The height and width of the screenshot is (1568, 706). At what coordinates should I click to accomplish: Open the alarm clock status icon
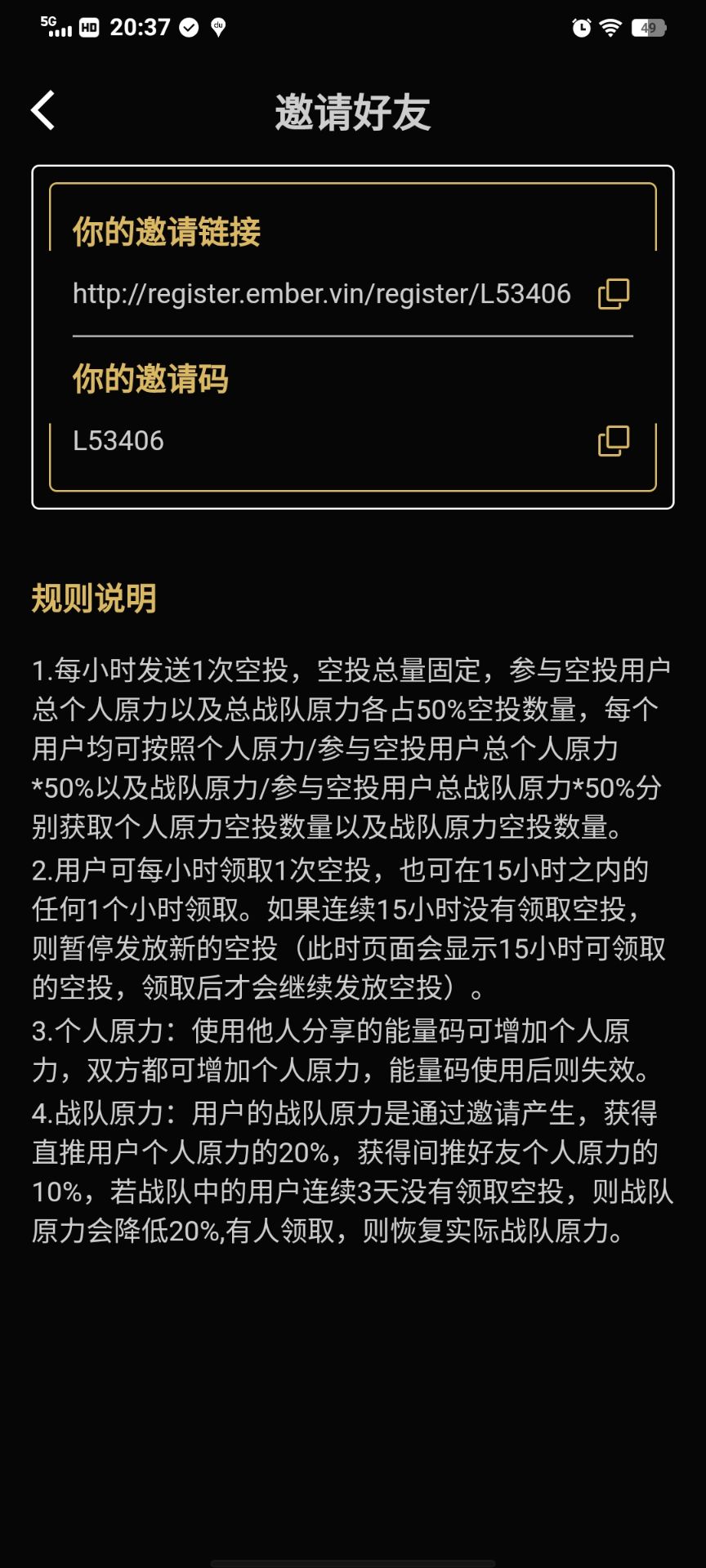582,26
